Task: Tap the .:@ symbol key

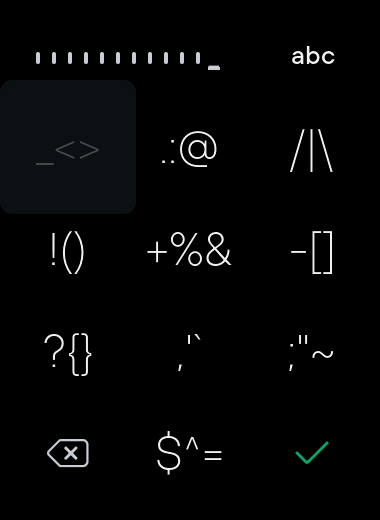Action: [189, 149]
